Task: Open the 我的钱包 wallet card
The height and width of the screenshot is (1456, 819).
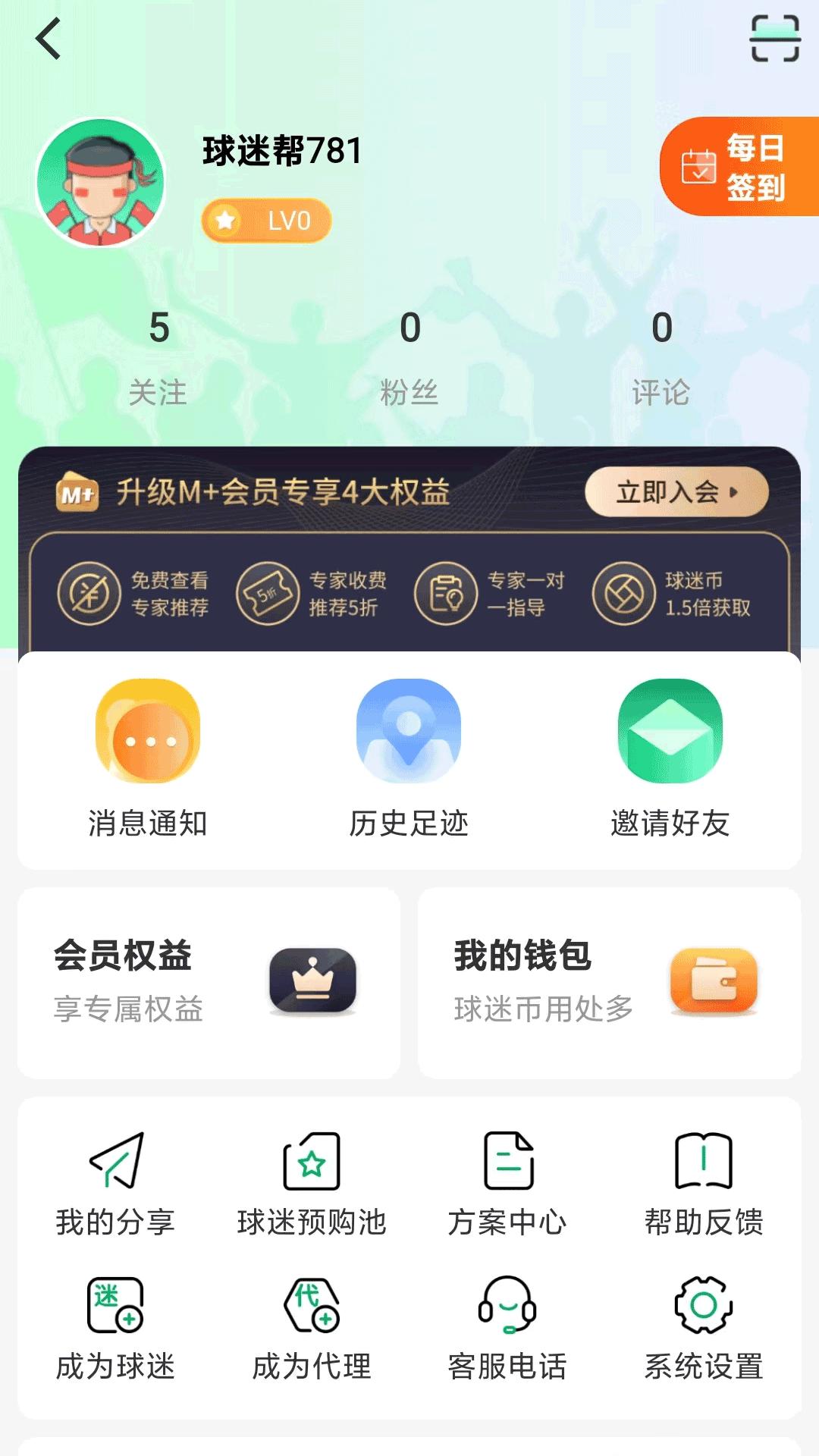Action: [609, 982]
